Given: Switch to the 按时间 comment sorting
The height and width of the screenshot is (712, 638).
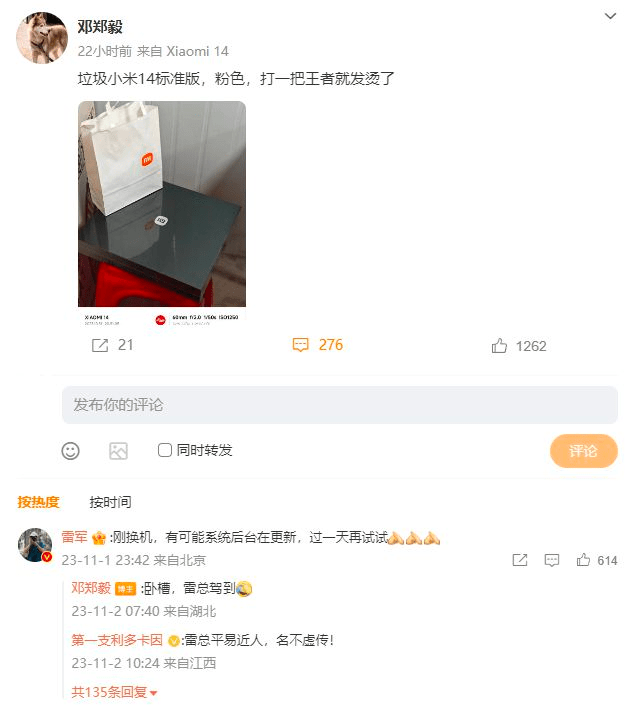Looking at the screenshot, I should (110, 502).
